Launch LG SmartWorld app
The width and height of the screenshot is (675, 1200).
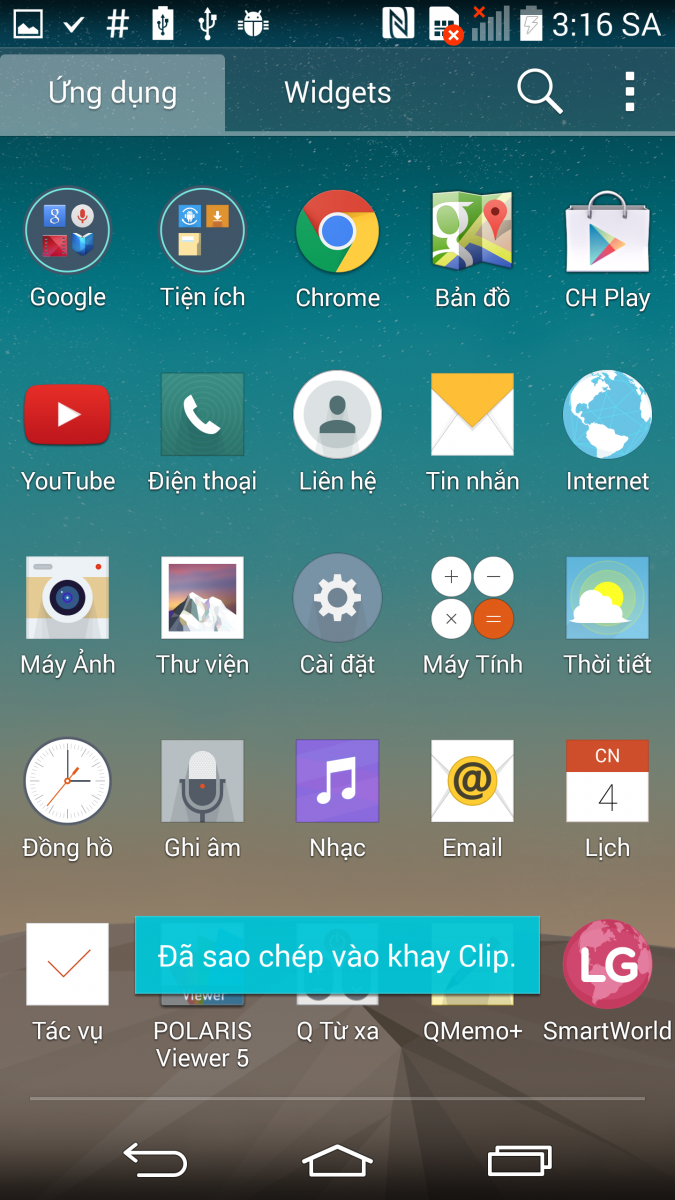point(607,965)
